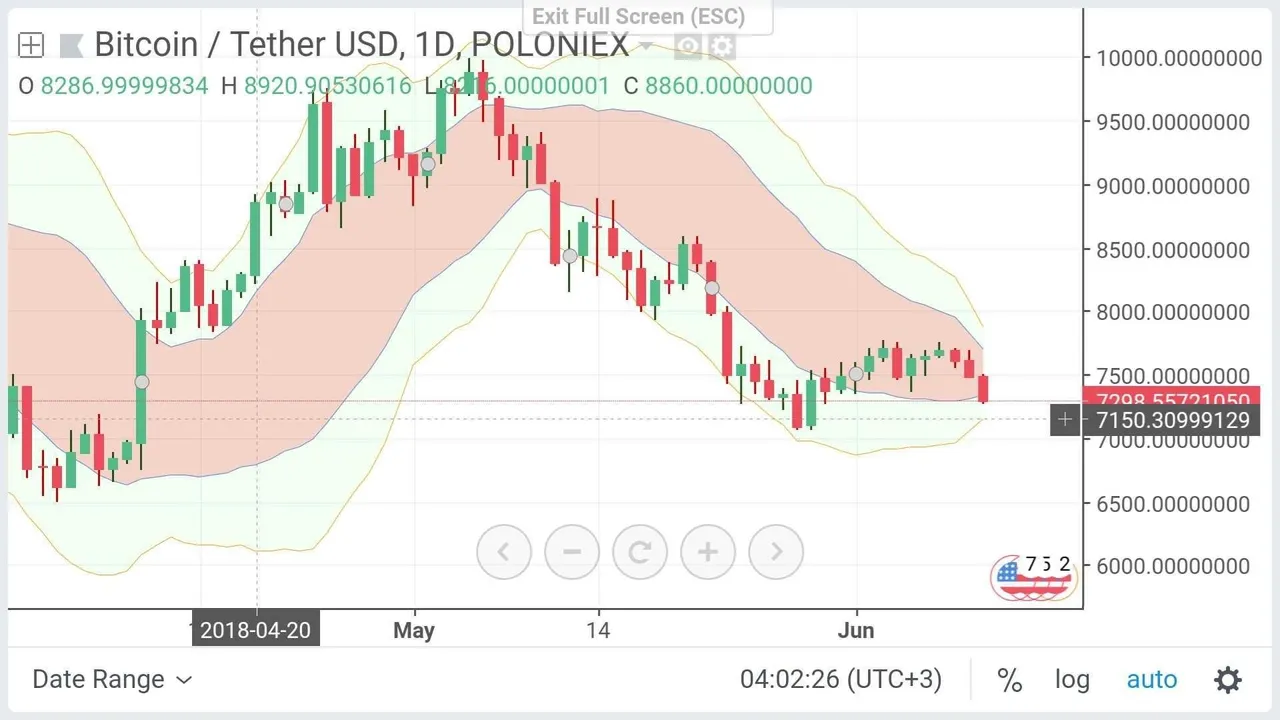Tap the plus button on the price axis

point(1065,420)
